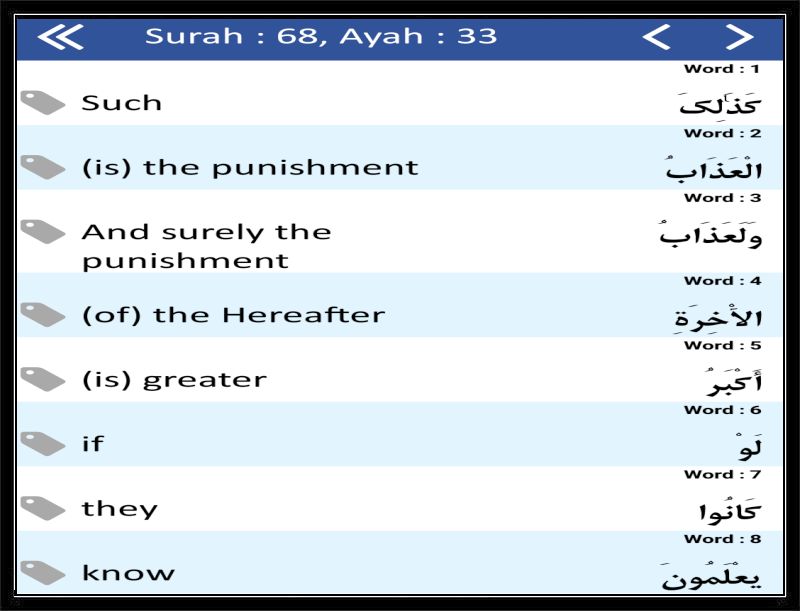800x611 pixels.
Task: Tap the tag icon beside 'Such'
Action: pos(43,102)
